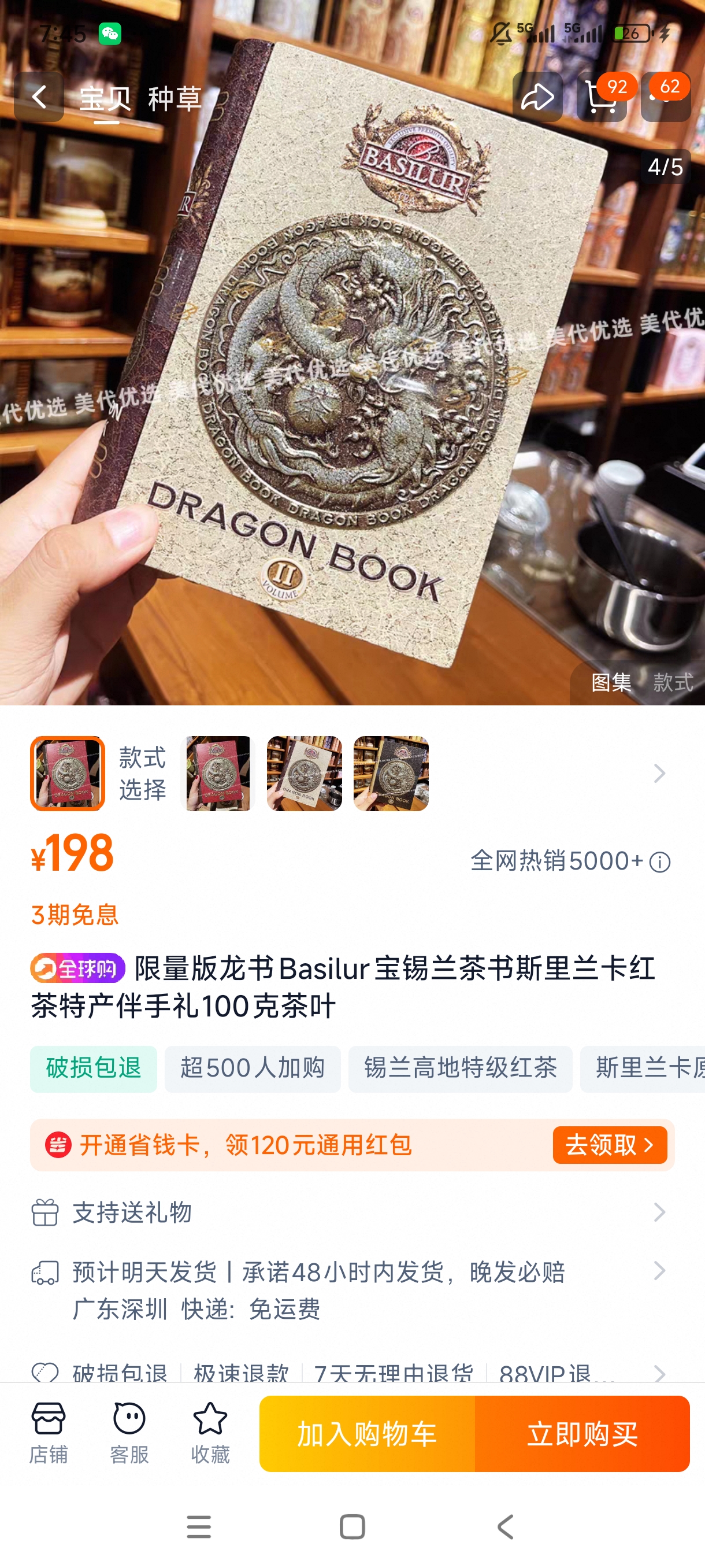Tap the 破损包退 chip
The height and width of the screenshot is (1568, 705).
point(94,1068)
